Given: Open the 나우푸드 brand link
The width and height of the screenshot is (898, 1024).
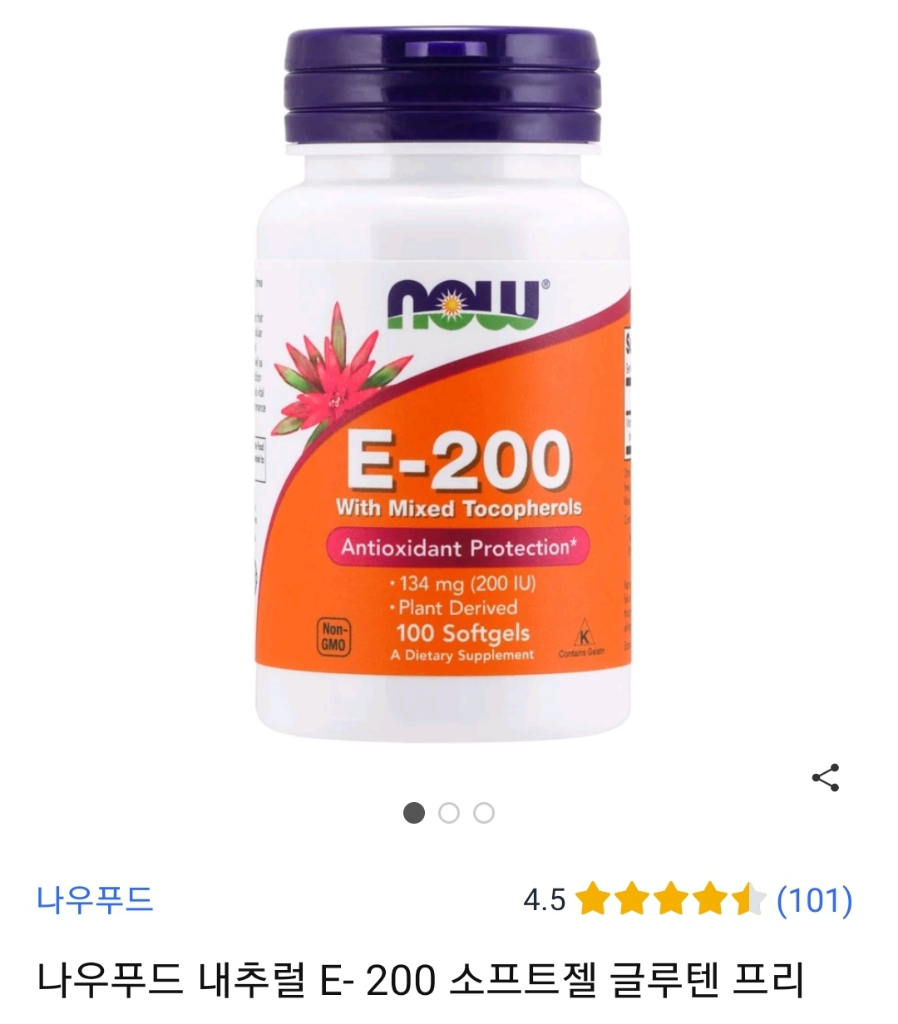Looking at the screenshot, I should [95, 900].
